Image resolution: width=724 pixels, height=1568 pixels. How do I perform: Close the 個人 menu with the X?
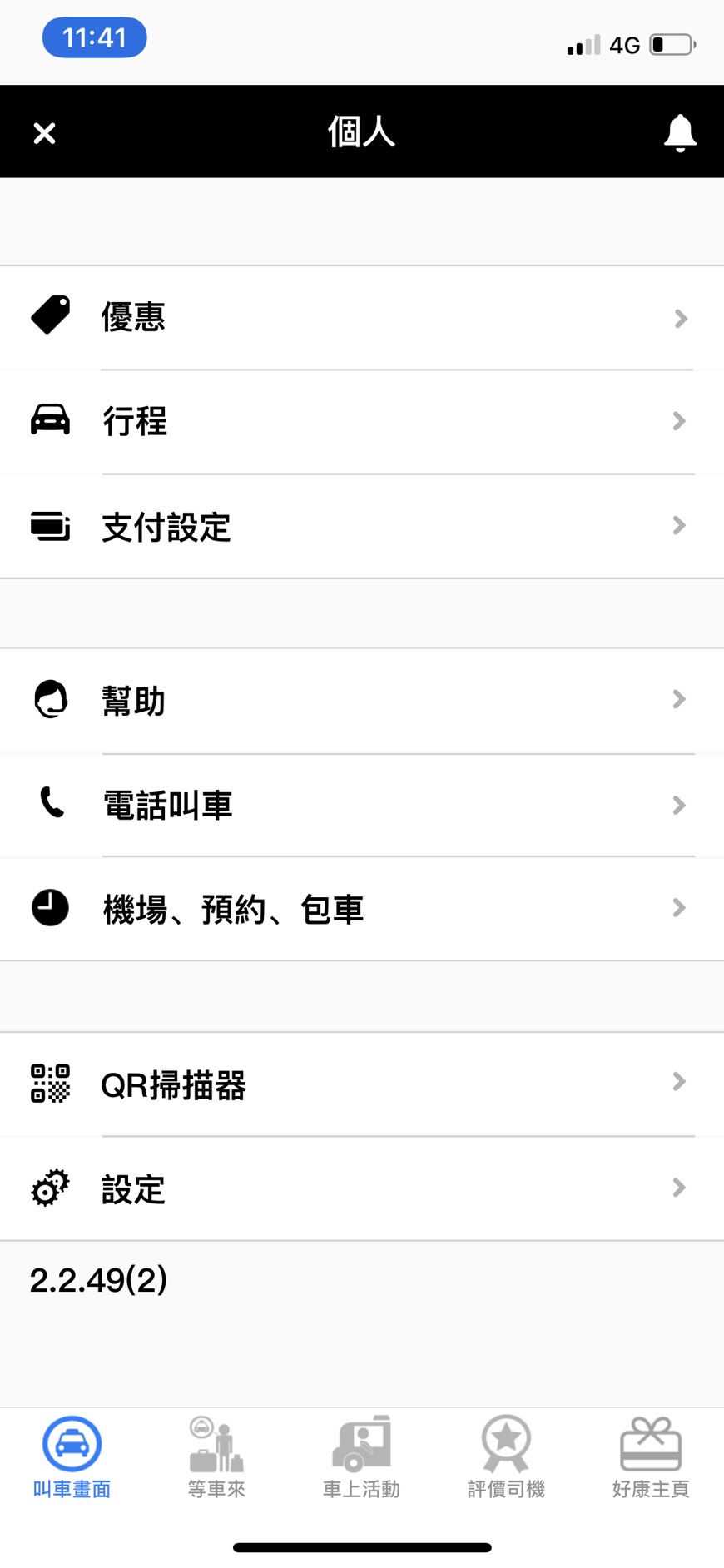[x=44, y=133]
